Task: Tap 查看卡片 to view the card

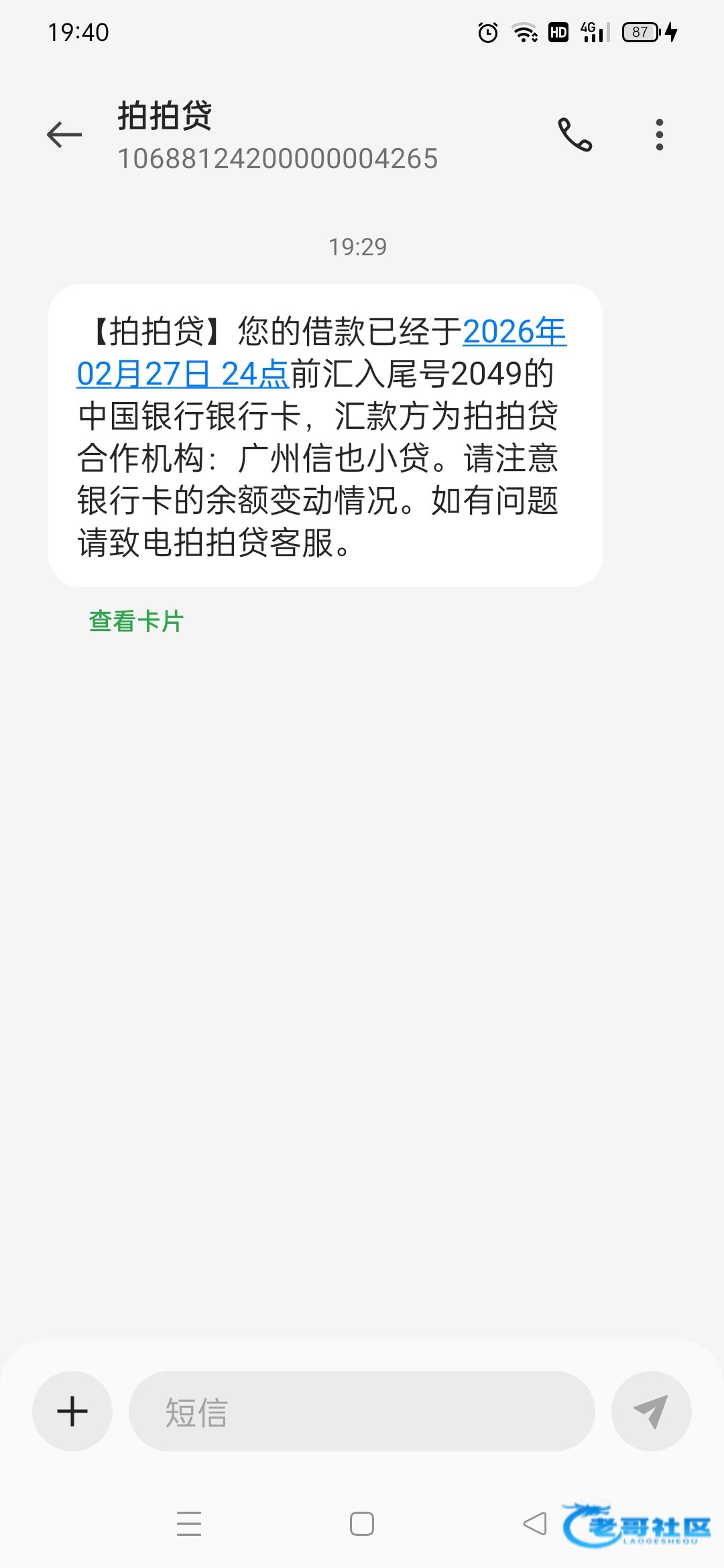Action: [136, 621]
